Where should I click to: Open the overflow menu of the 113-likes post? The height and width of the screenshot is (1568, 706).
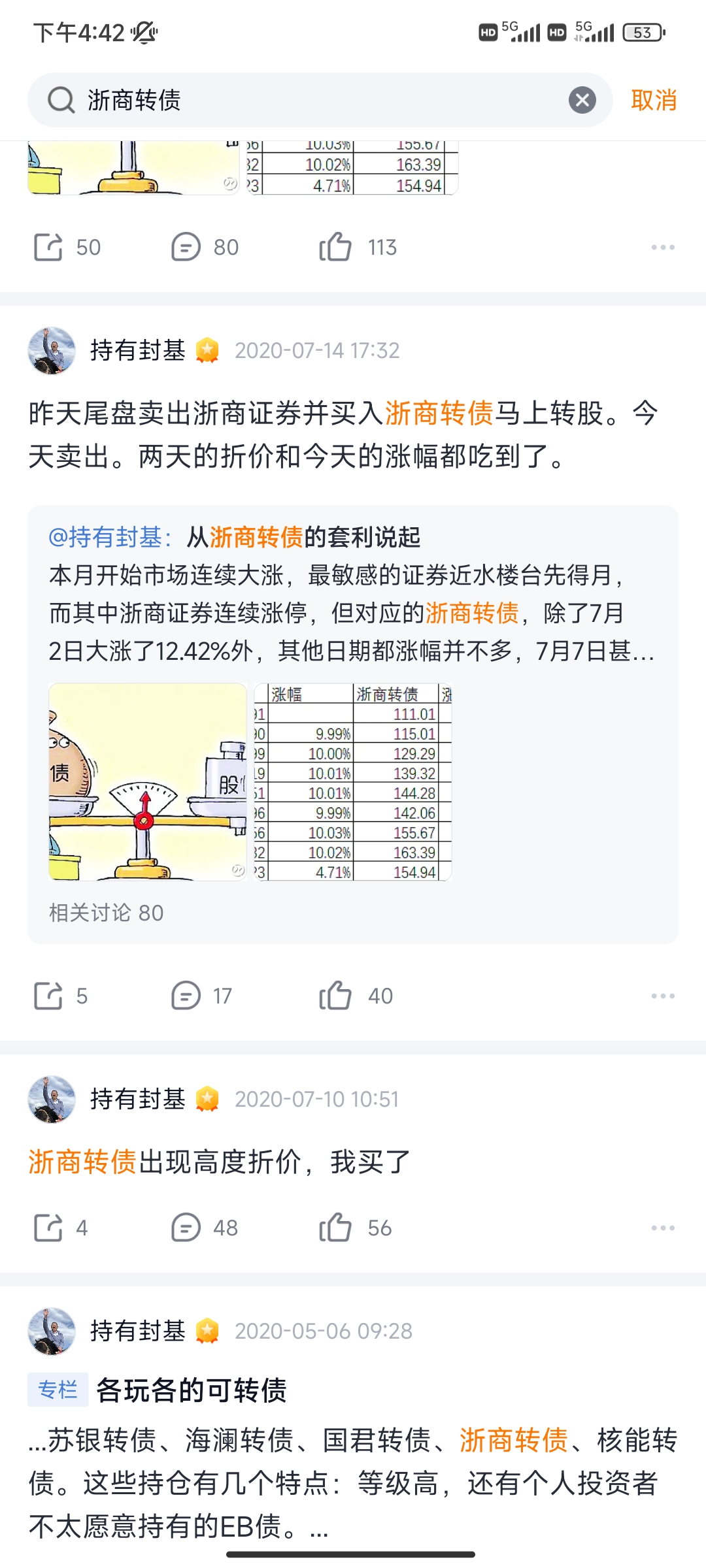[x=662, y=248]
